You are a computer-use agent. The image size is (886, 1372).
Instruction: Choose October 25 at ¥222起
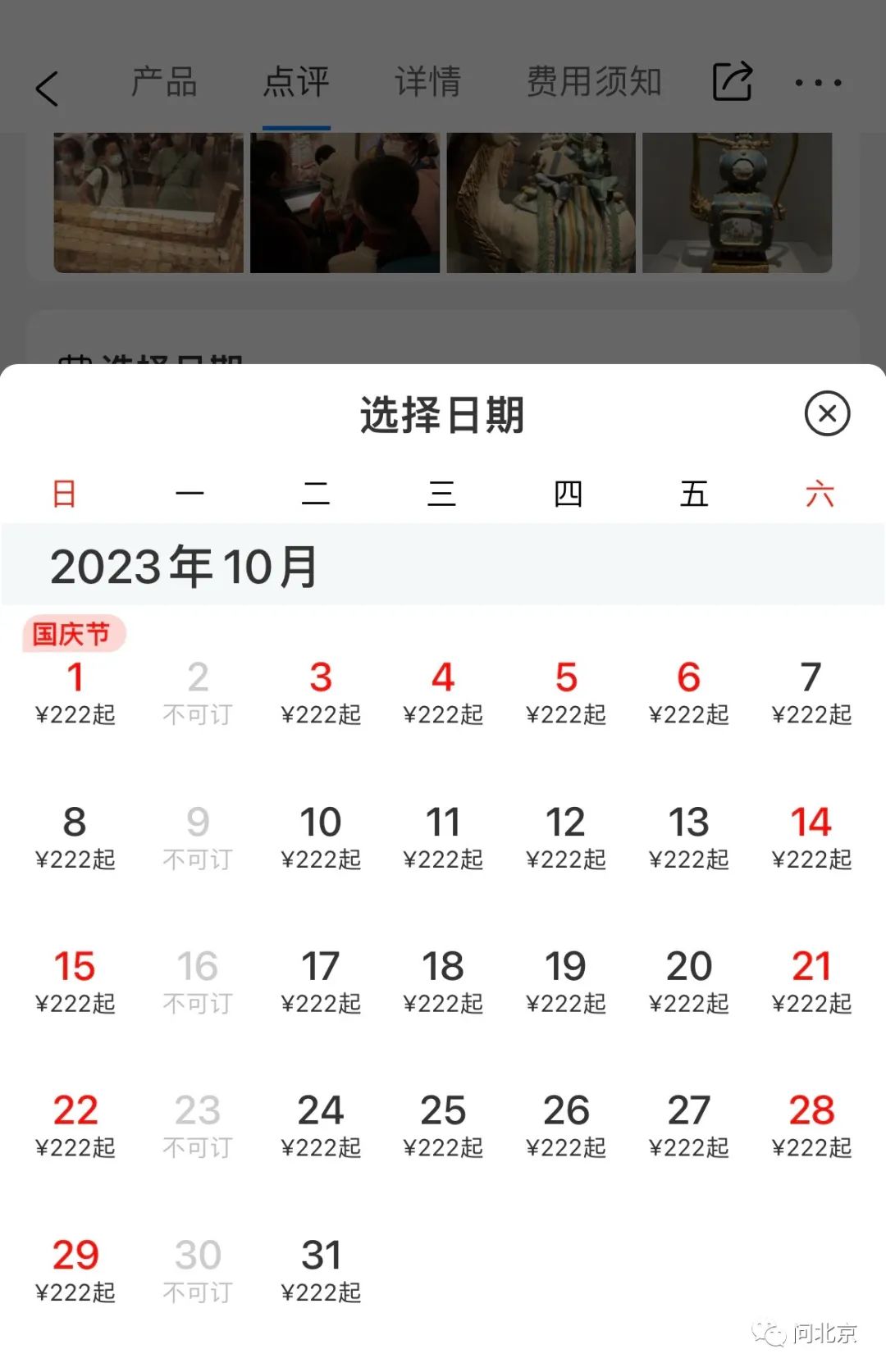[x=443, y=1125]
